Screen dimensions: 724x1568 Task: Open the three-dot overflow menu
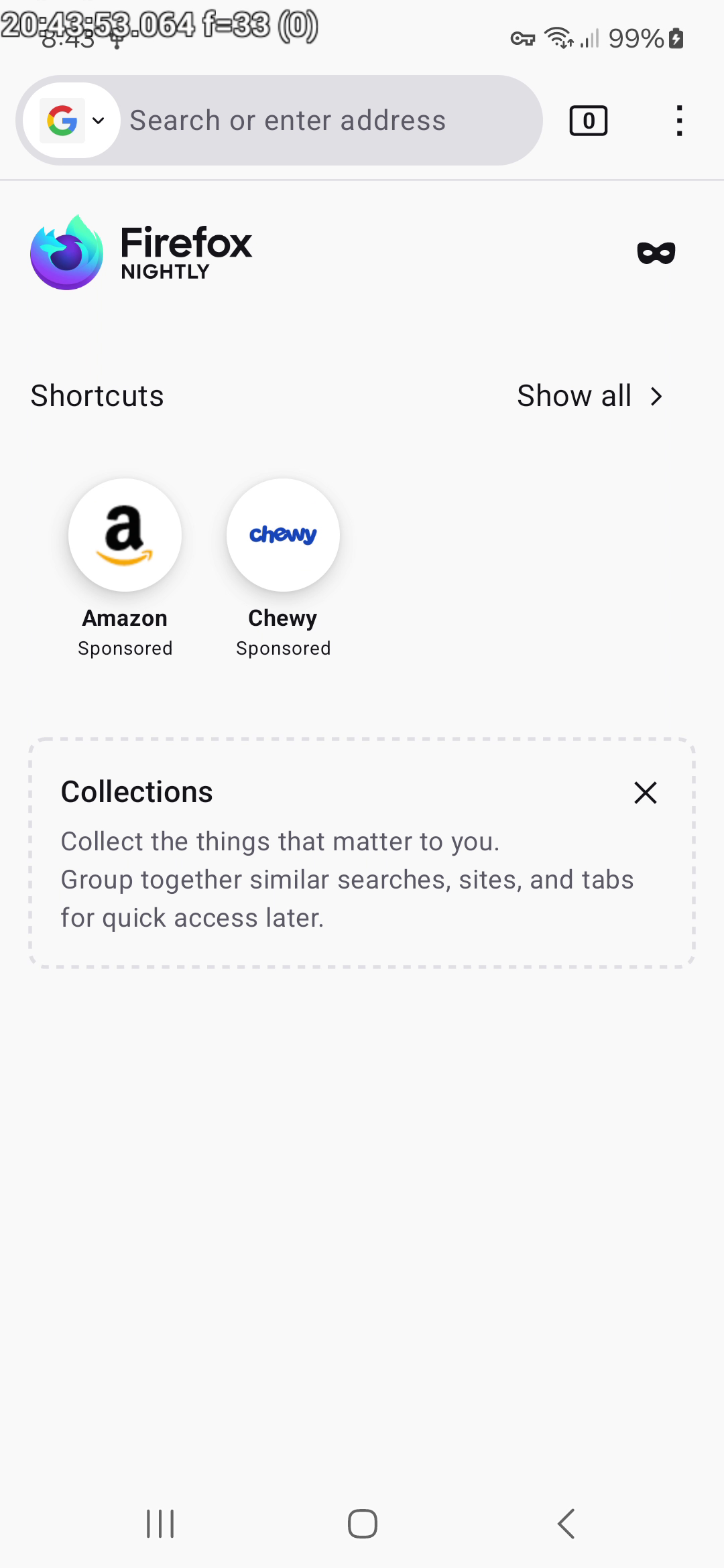679,121
